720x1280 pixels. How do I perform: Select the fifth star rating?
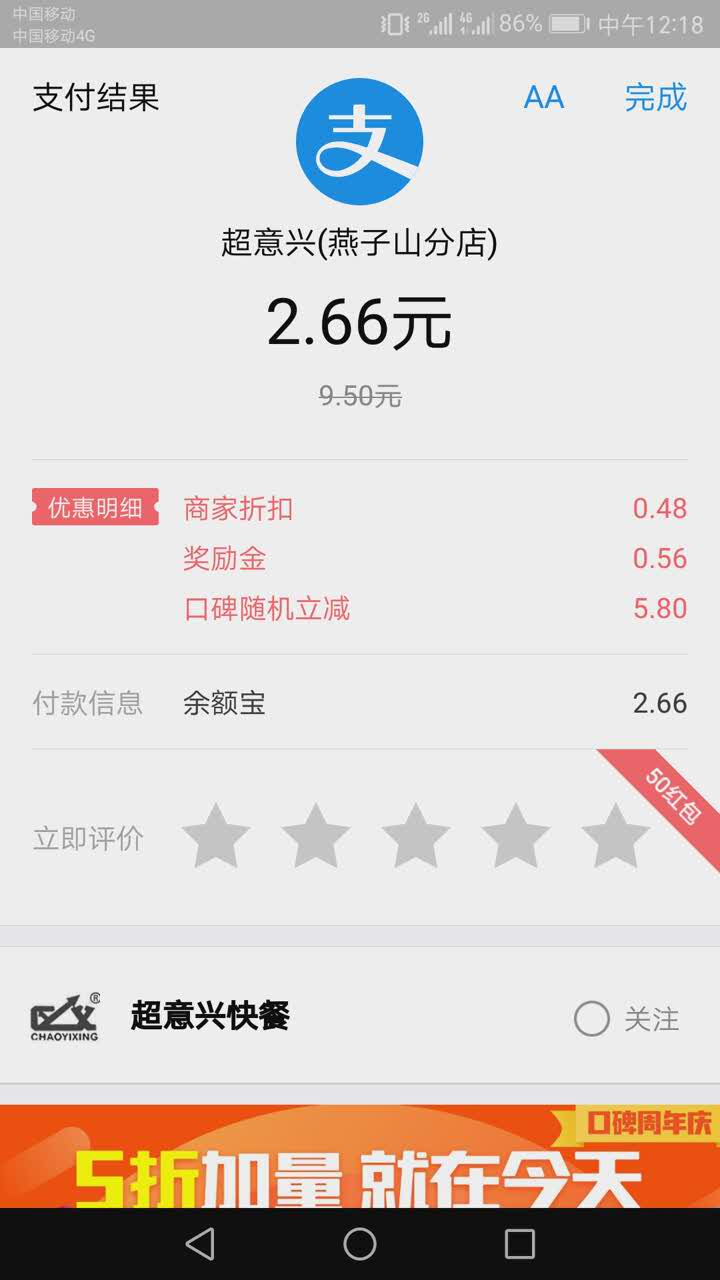click(615, 836)
